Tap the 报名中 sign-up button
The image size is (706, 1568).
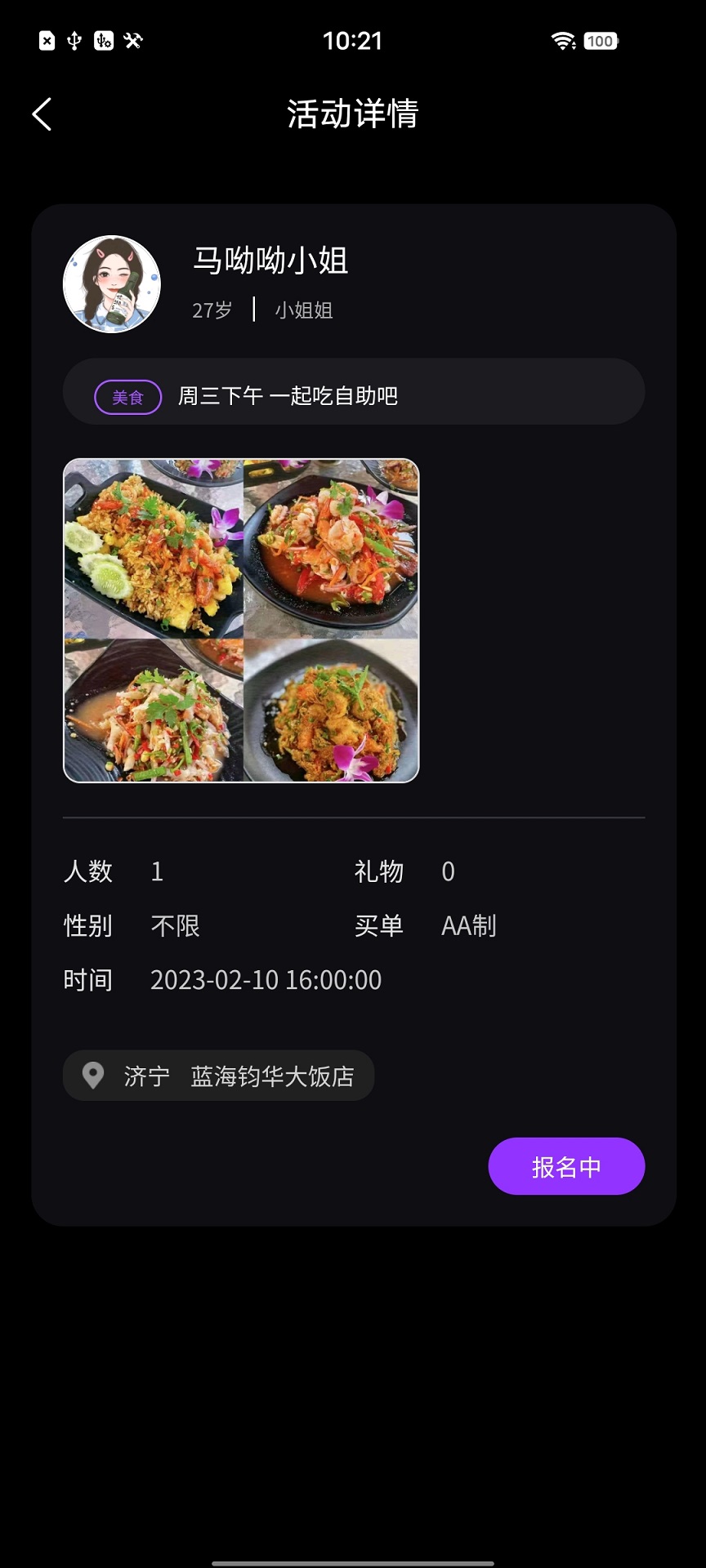tap(566, 1166)
